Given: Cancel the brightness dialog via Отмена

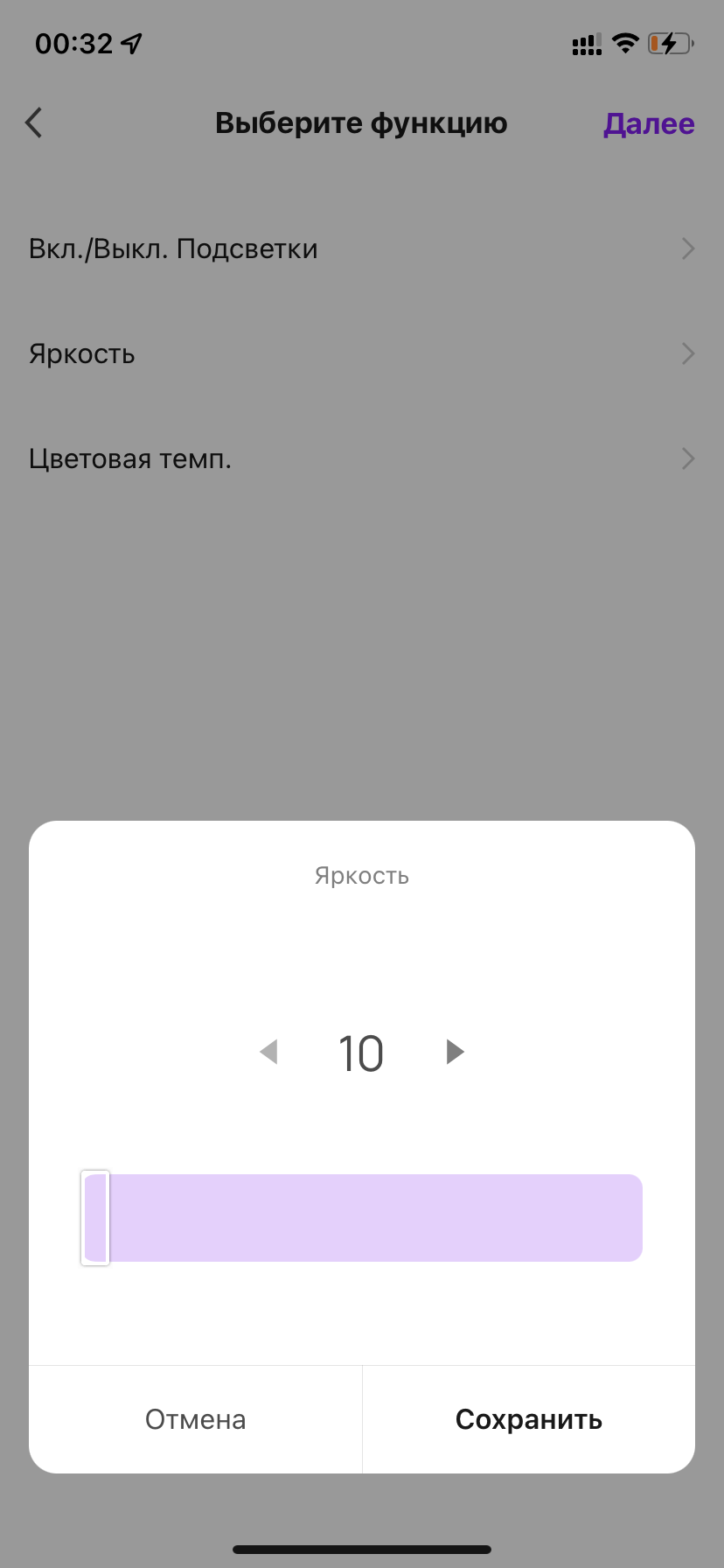Looking at the screenshot, I should [x=195, y=1419].
